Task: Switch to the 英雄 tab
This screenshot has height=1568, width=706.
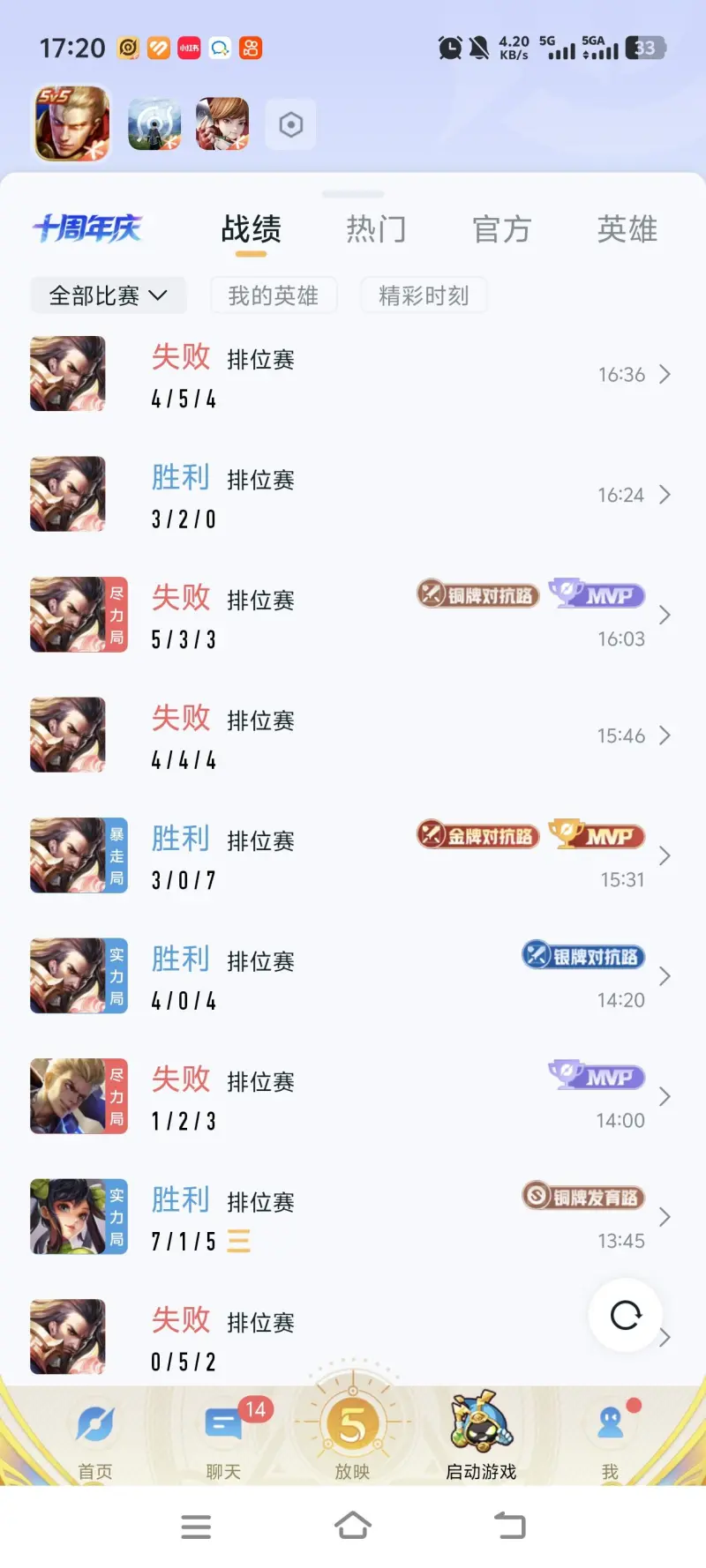Action: click(x=627, y=229)
